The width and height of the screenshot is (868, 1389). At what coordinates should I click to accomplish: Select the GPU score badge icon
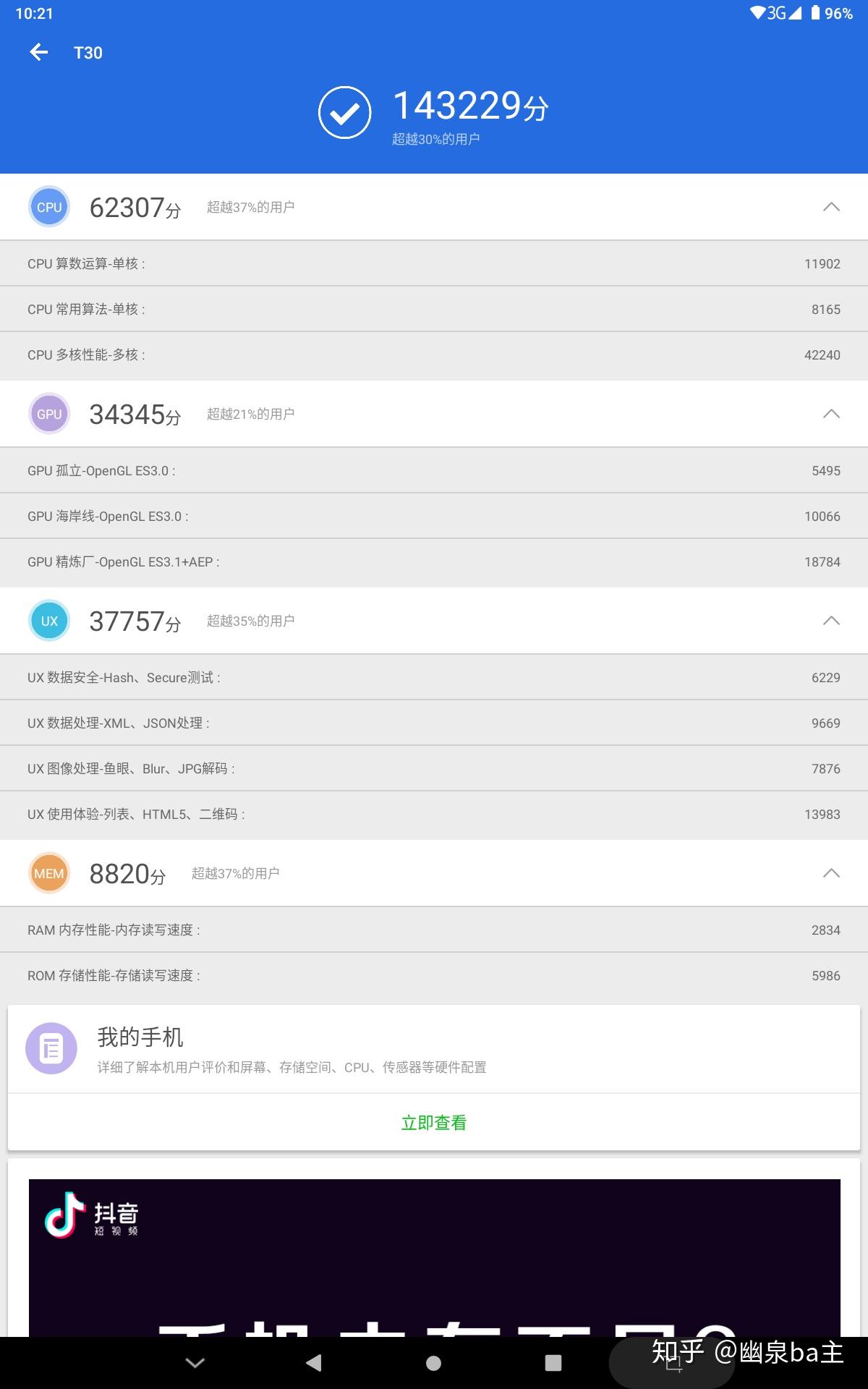click(x=48, y=413)
